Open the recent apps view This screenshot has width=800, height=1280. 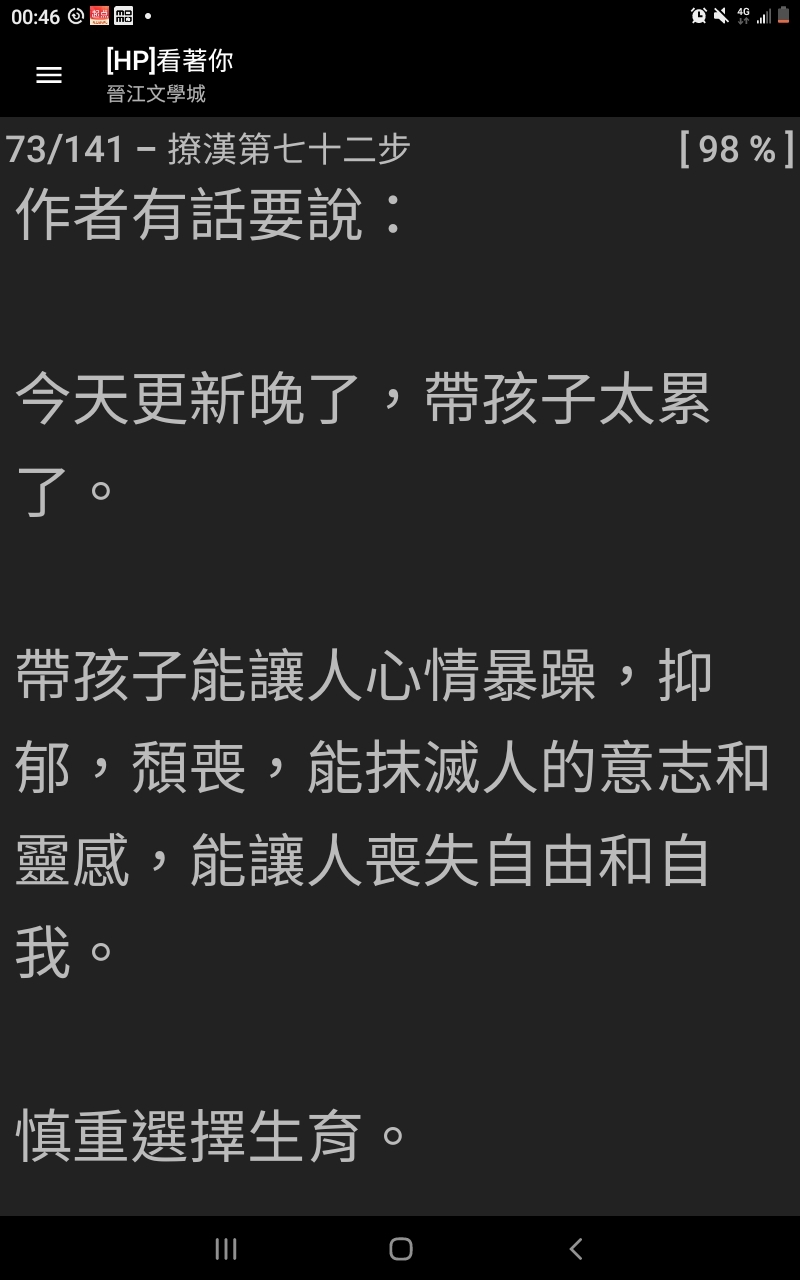coord(226,1248)
